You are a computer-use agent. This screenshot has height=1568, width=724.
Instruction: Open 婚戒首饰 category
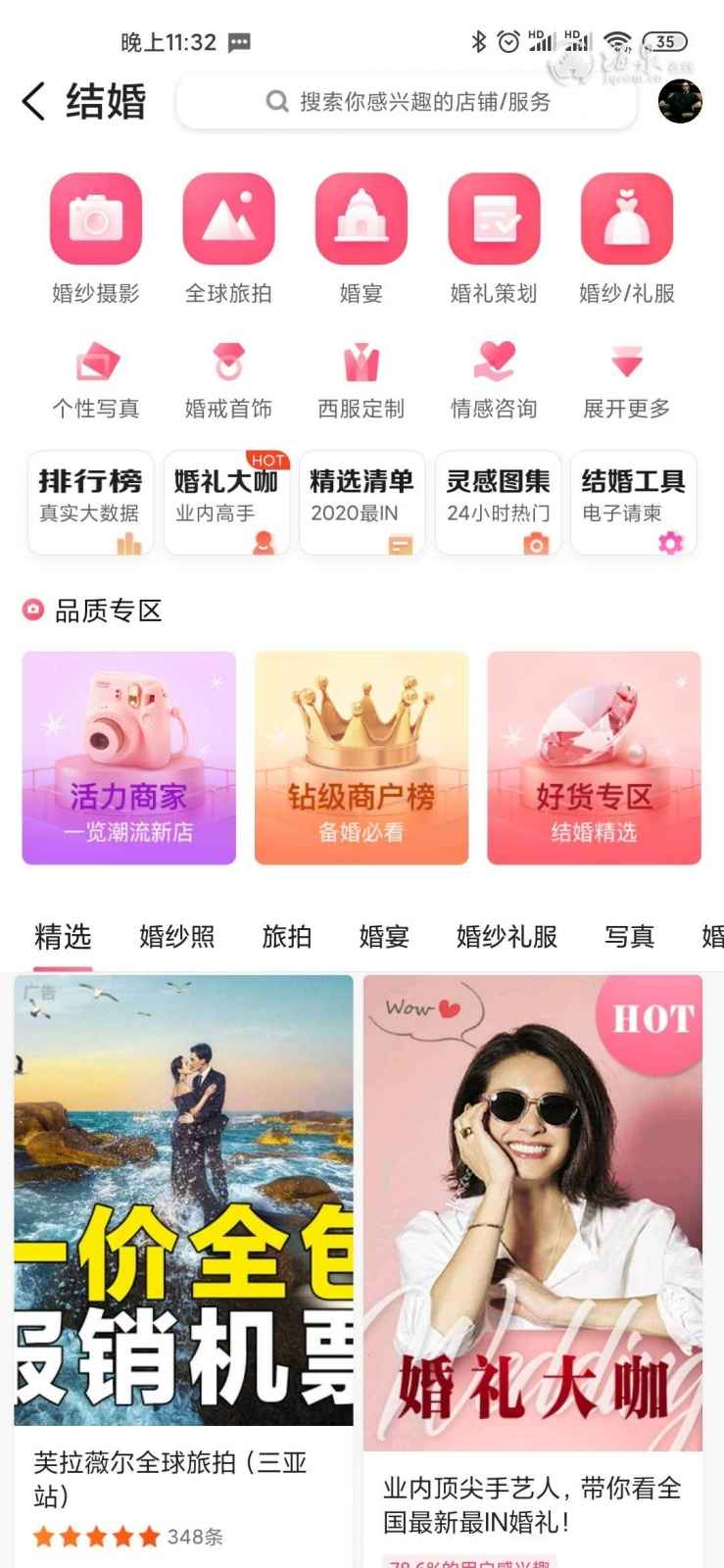coord(228,380)
